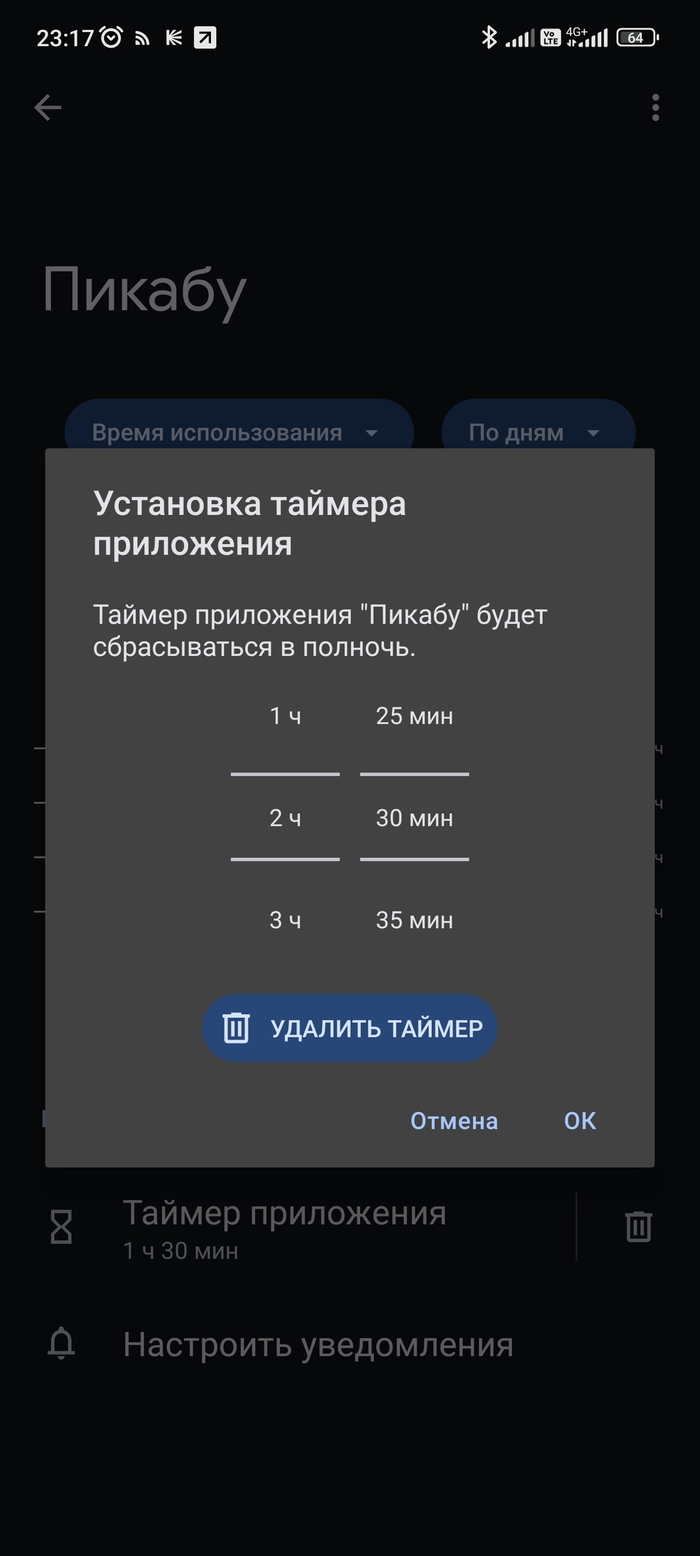Select 3 ч in the hours picker
The height and width of the screenshot is (1556, 700).
point(285,920)
